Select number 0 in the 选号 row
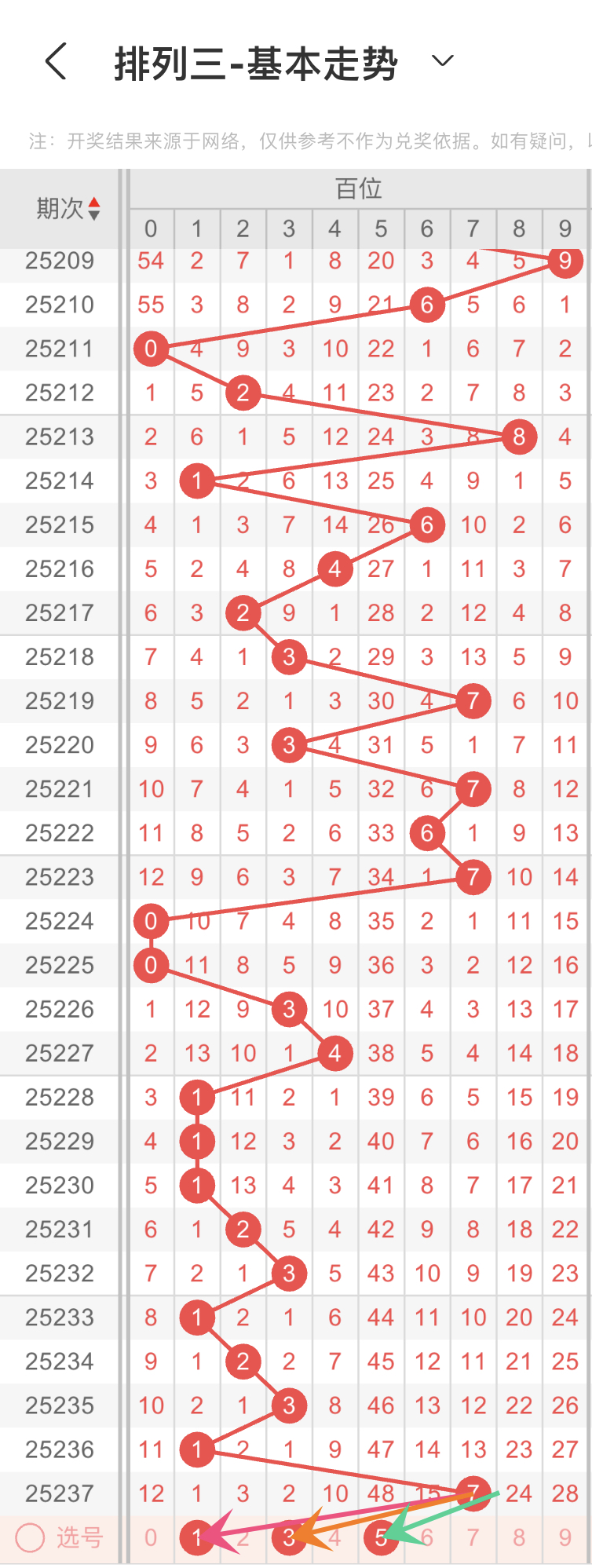 coord(151,1537)
